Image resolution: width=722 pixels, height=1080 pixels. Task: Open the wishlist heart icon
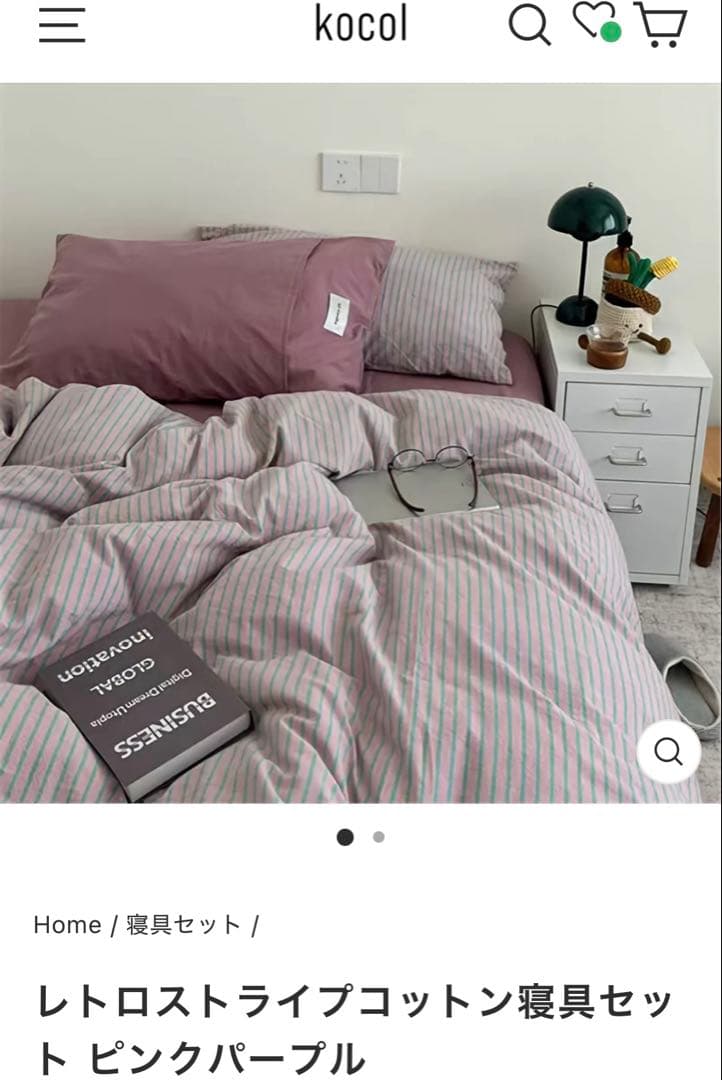click(597, 22)
